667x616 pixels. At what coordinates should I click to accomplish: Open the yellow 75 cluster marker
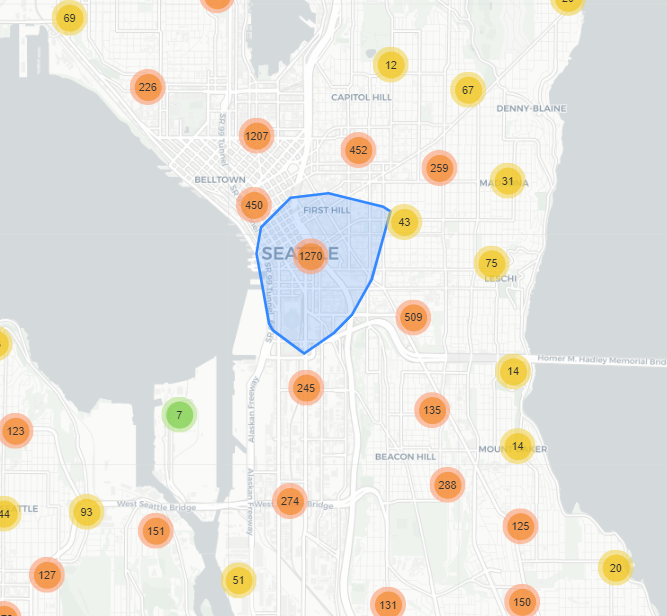pyautogui.click(x=491, y=263)
